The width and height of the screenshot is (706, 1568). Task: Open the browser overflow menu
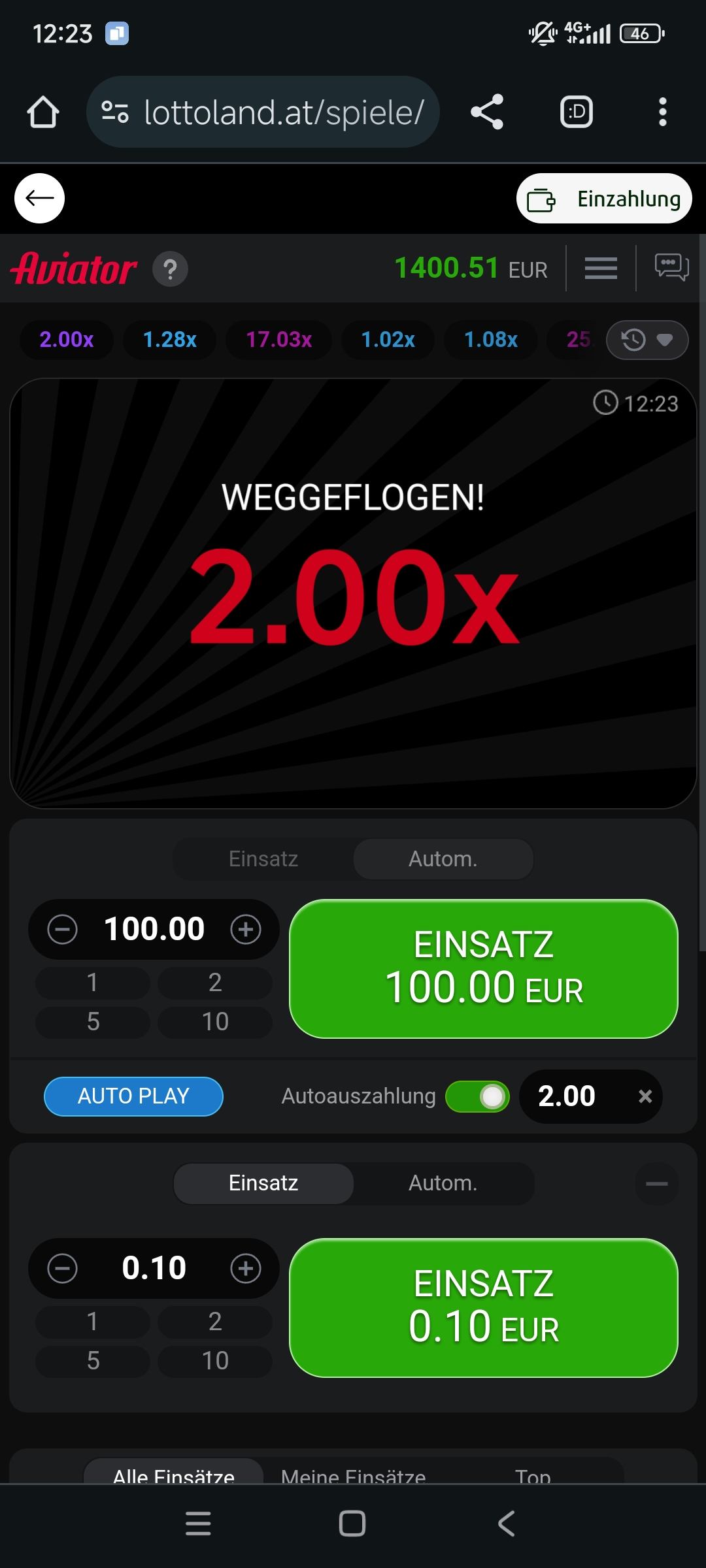(662, 112)
